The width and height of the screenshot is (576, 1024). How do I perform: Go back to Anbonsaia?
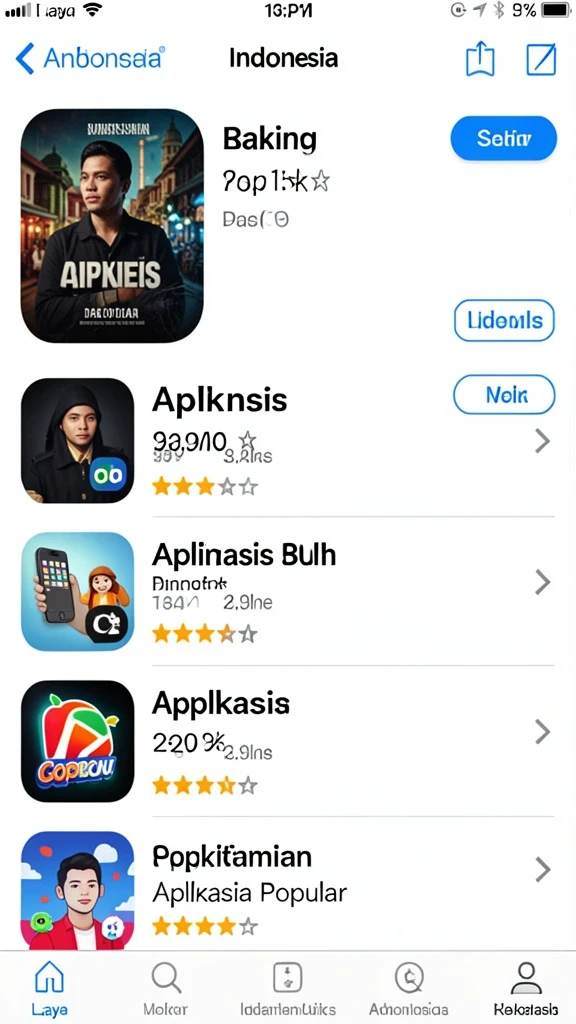click(89, 59)
